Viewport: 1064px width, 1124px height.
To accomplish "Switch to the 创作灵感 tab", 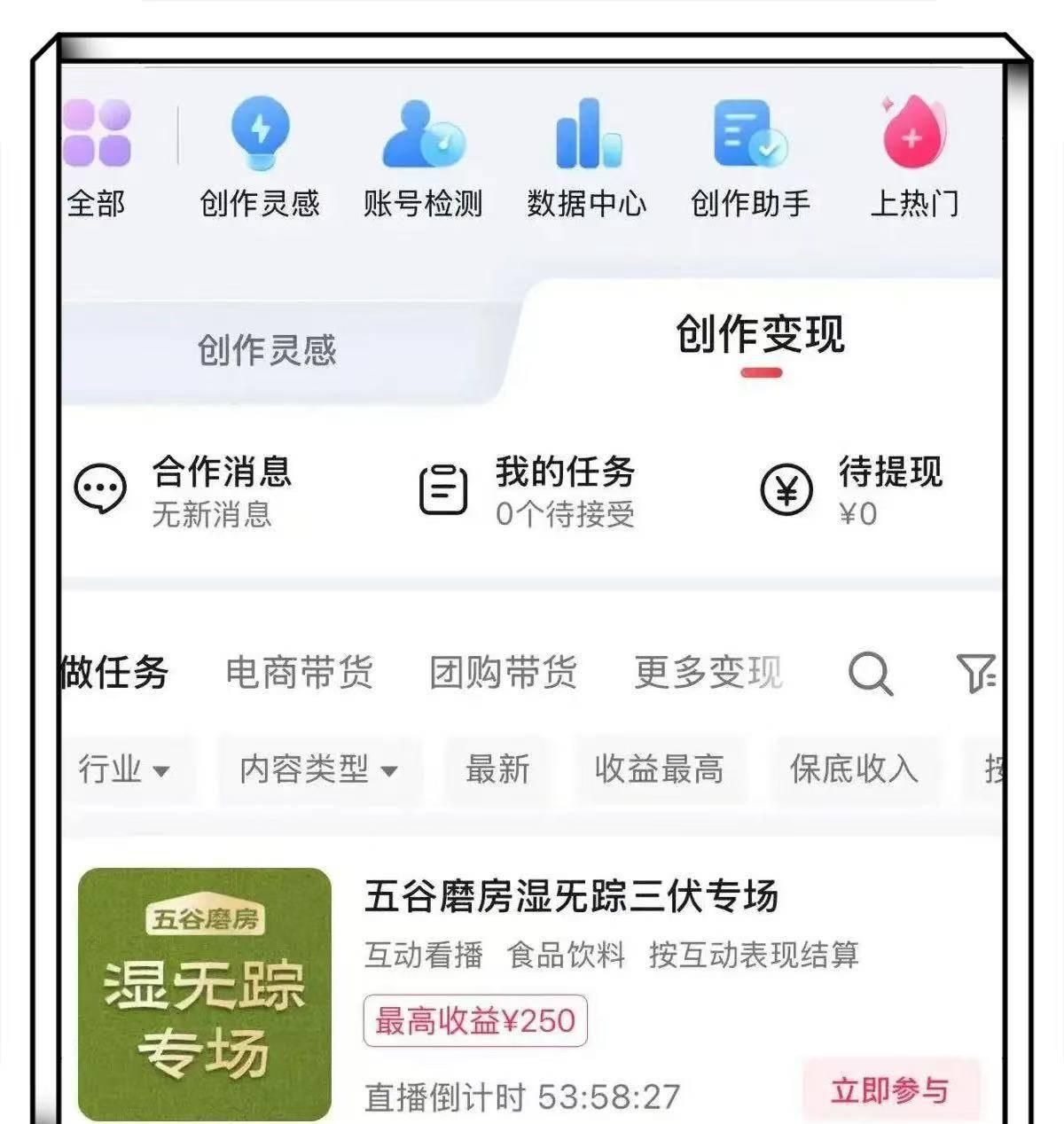I will pos(267,350).
